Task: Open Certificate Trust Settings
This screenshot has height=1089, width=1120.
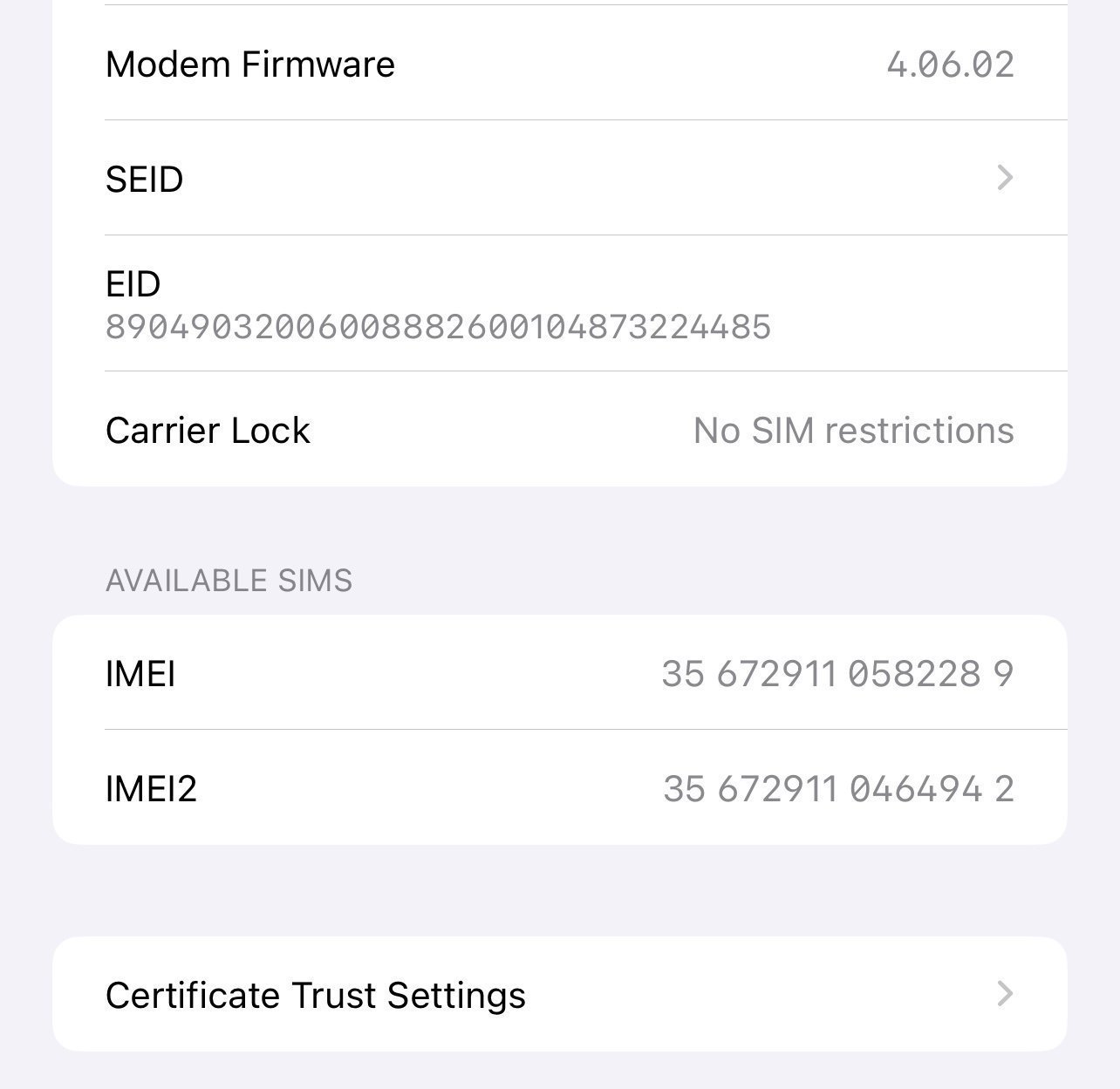Action: point(558,994)
